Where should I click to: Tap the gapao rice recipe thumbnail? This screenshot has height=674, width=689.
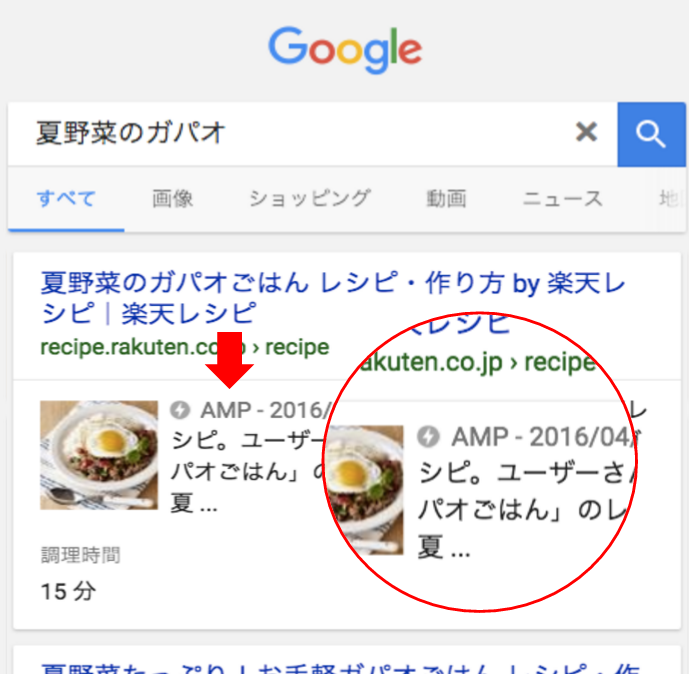coord(99,455)
